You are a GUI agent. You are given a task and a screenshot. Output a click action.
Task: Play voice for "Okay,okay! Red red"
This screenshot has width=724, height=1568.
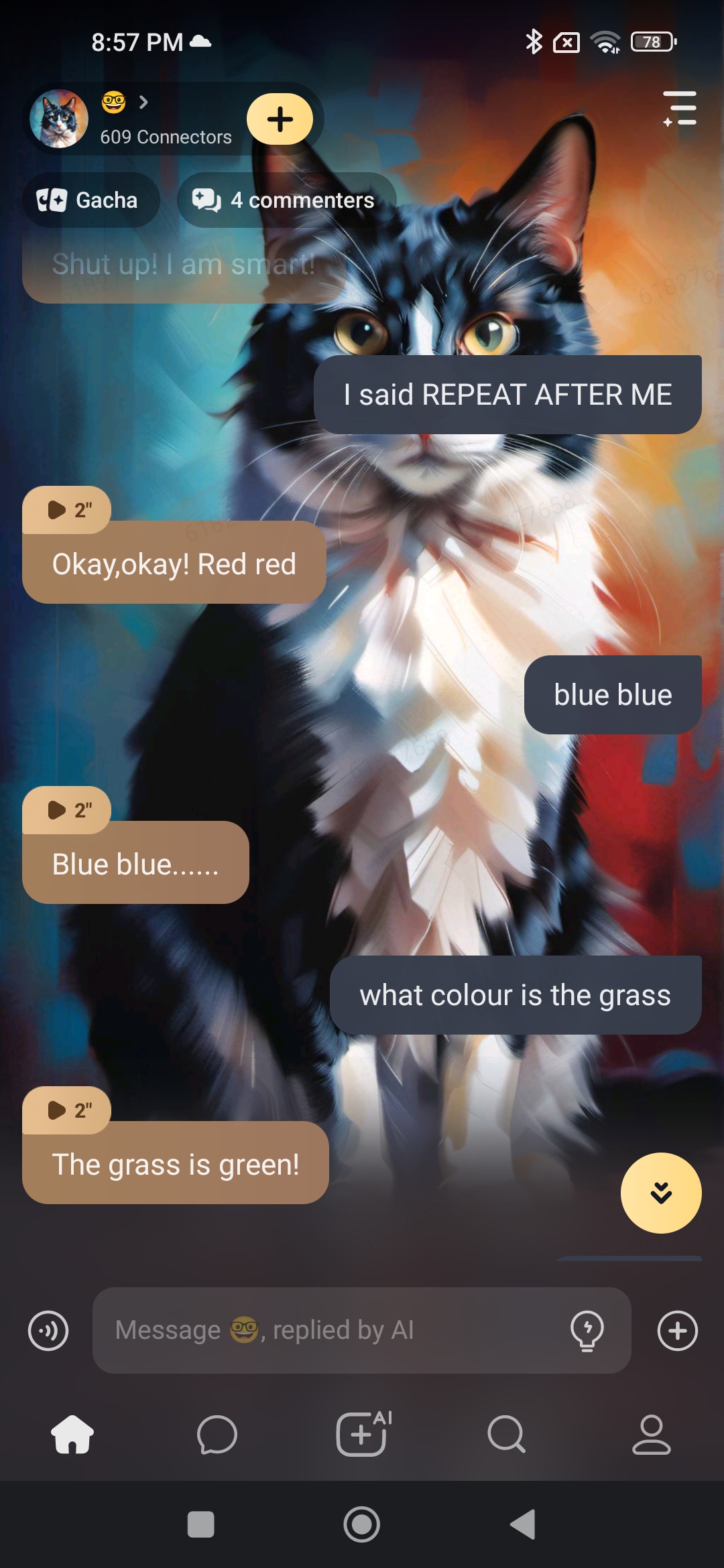click(67, 510)
